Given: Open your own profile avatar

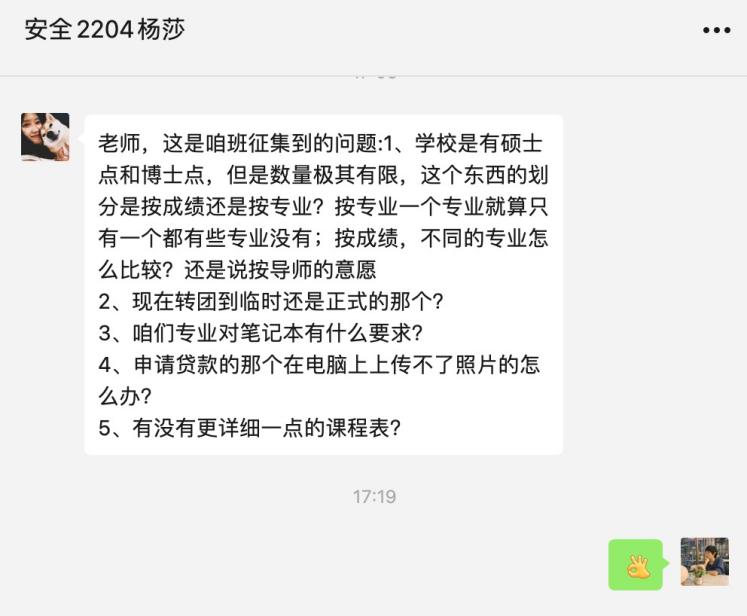Looking at the screenshot, I should [704, 562].
